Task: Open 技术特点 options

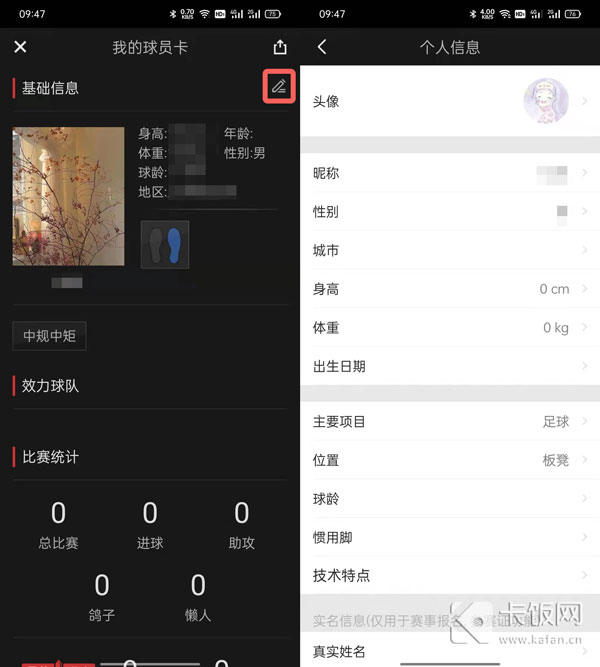Action: pyautogui.click(x=450, y=575)
